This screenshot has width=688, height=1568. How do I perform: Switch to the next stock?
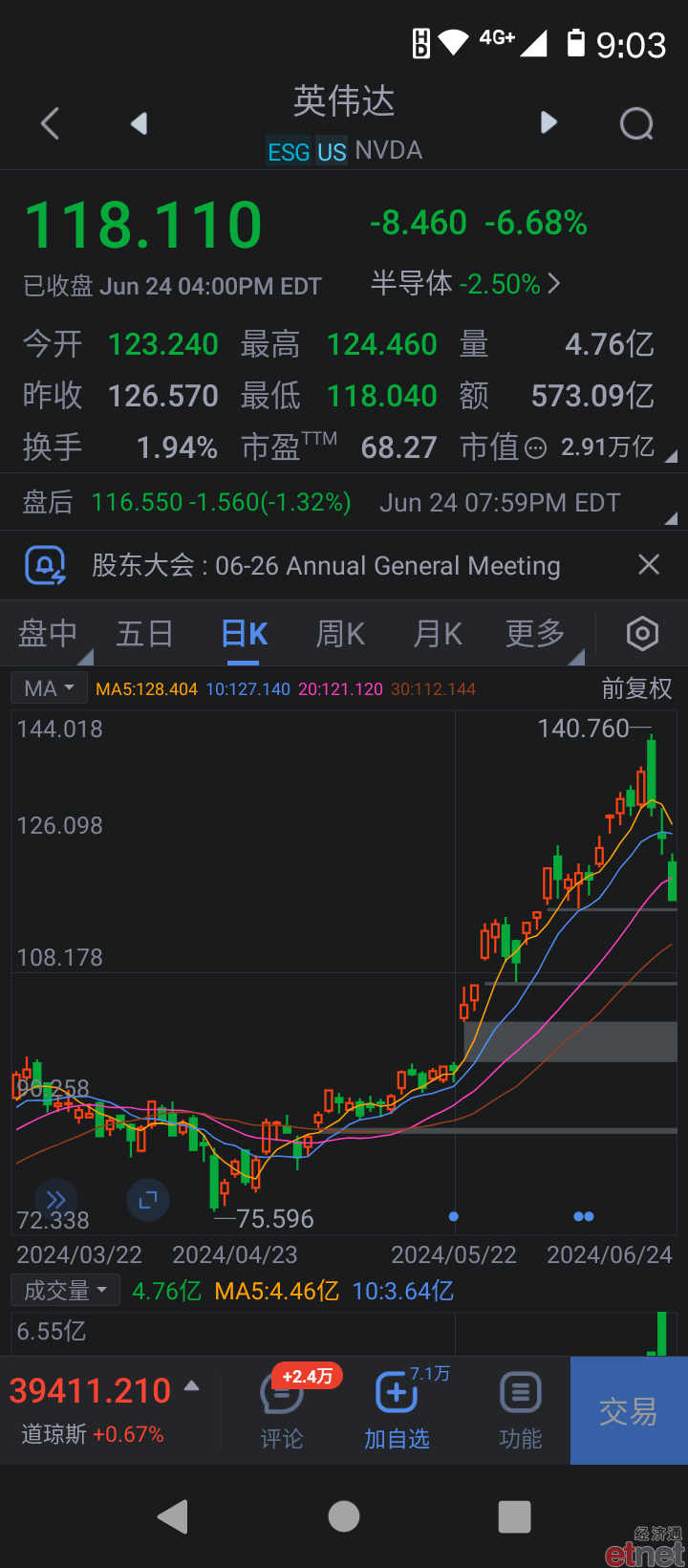point(548,122)
